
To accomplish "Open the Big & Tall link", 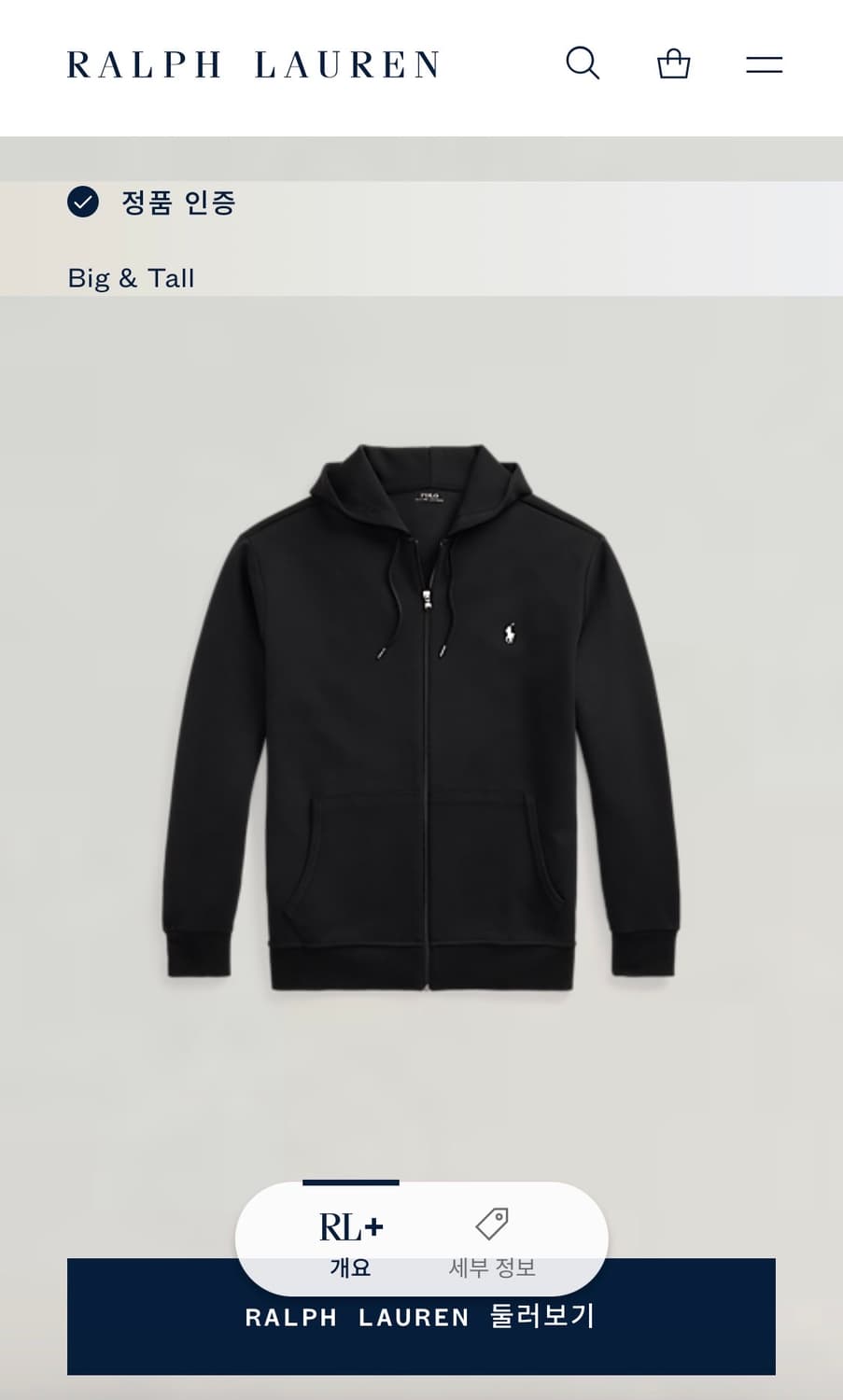I will (x=131, y=277).
